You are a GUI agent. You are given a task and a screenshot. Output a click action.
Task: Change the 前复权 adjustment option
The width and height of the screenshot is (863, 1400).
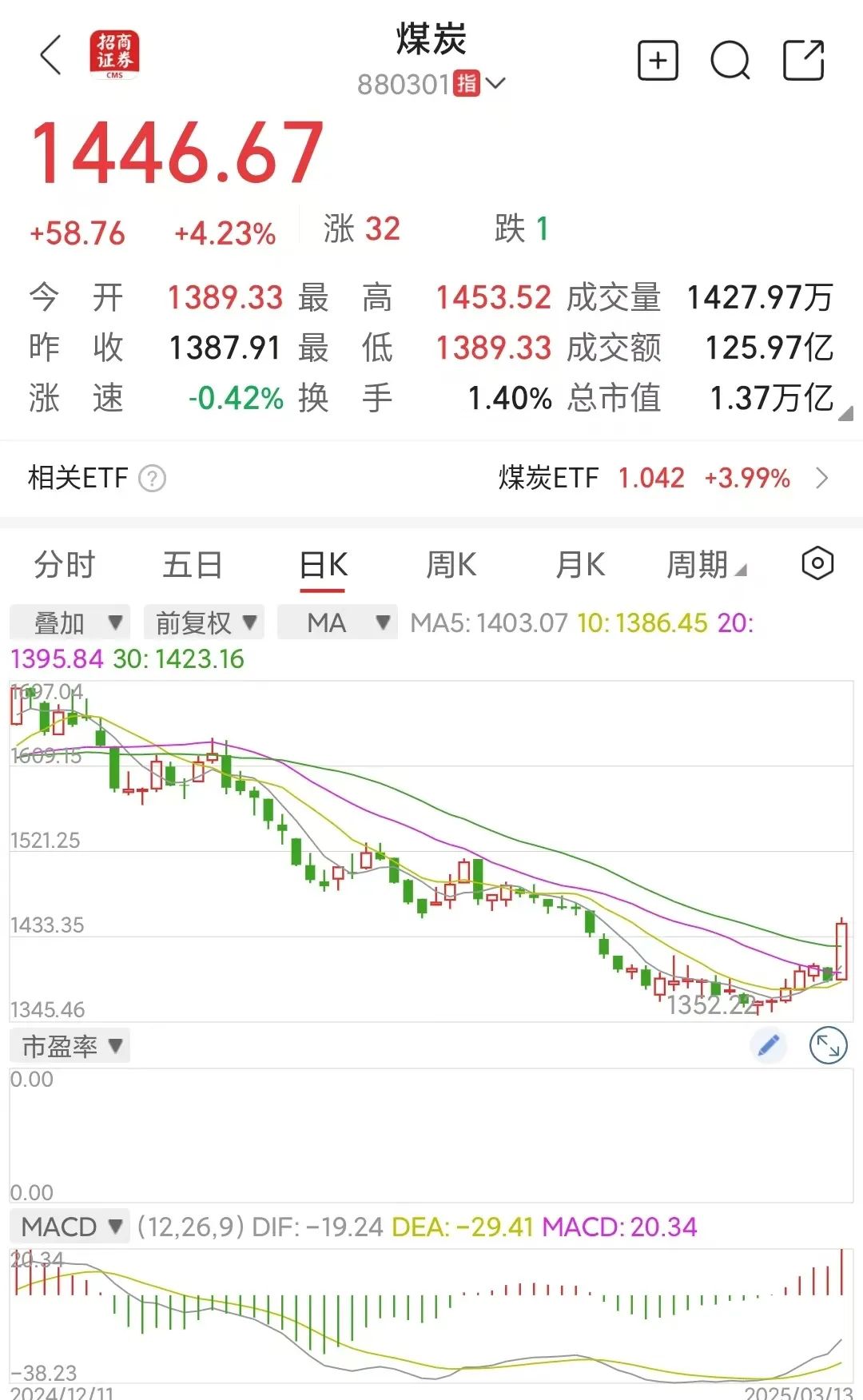point(204,622)
